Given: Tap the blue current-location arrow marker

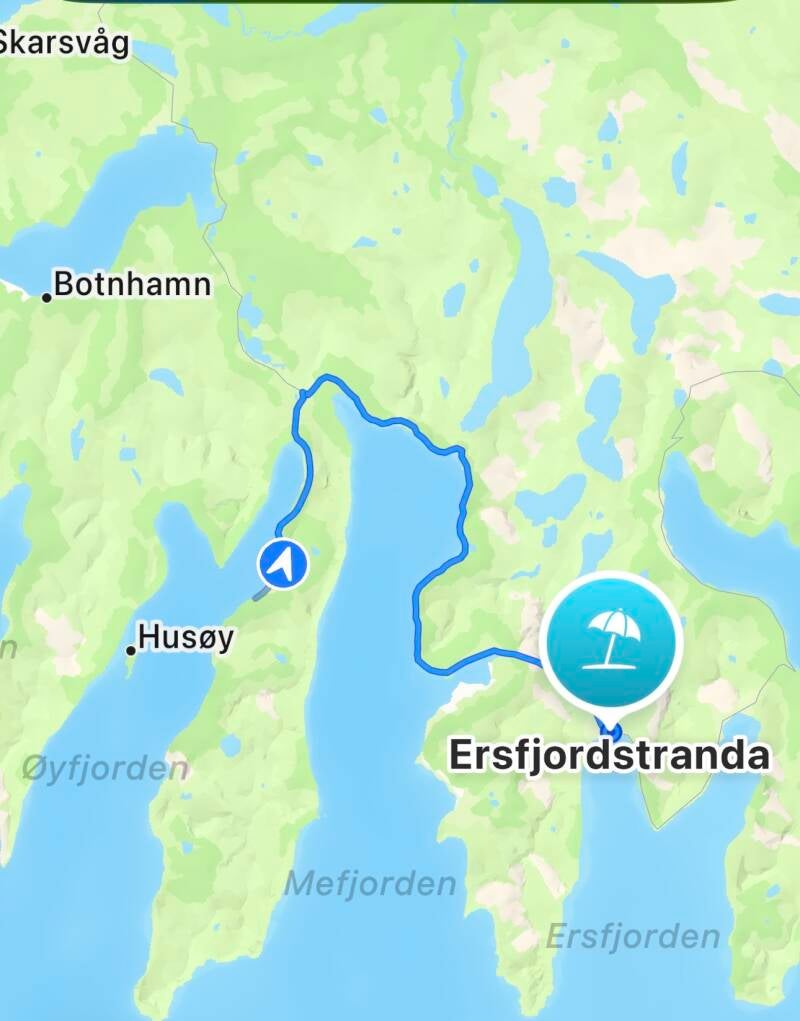Looking at the screenshot, I should pyautogui.click(x=283, y=564).
